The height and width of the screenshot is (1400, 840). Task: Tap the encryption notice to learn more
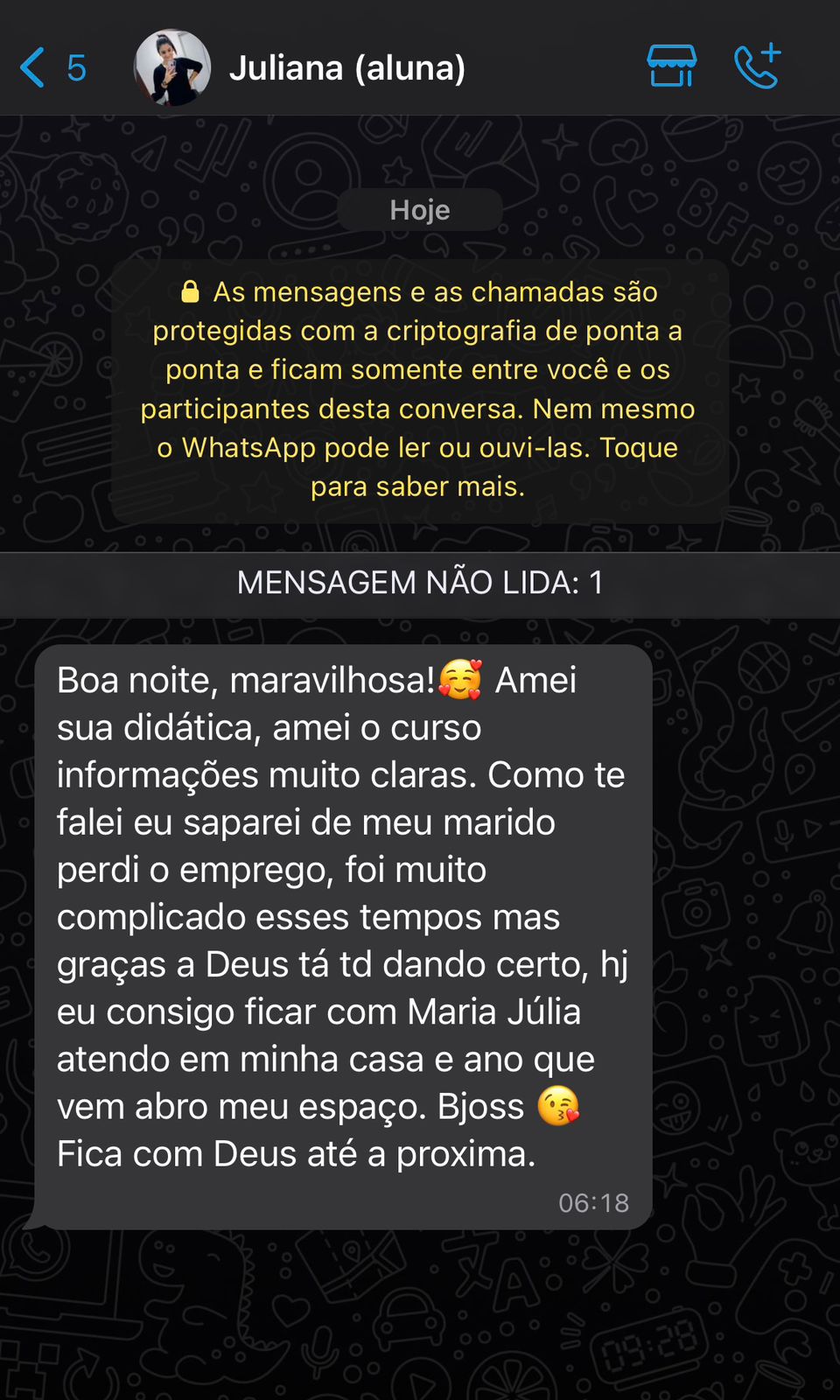coord(419,389)
